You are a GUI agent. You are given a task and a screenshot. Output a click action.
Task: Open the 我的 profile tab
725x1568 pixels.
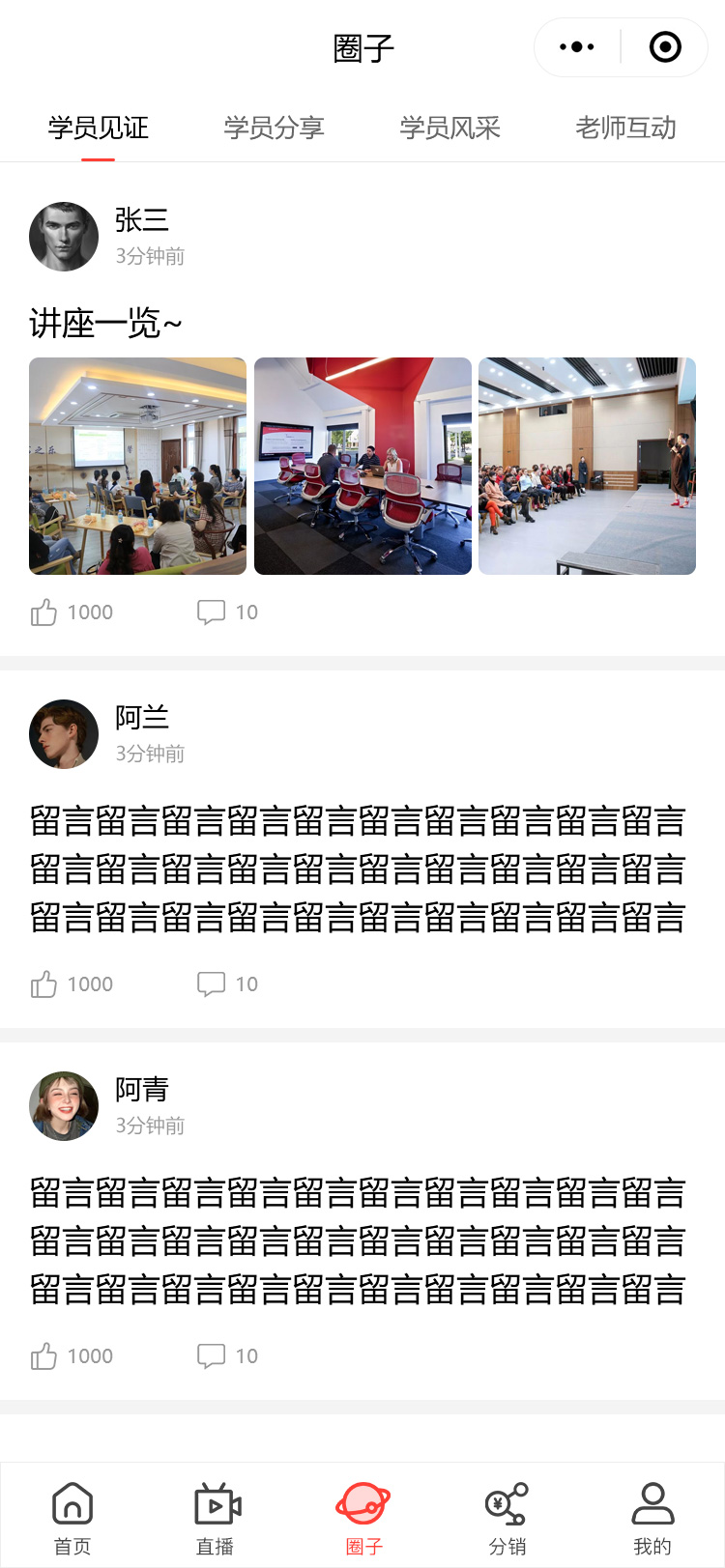tap(652, 1517)
